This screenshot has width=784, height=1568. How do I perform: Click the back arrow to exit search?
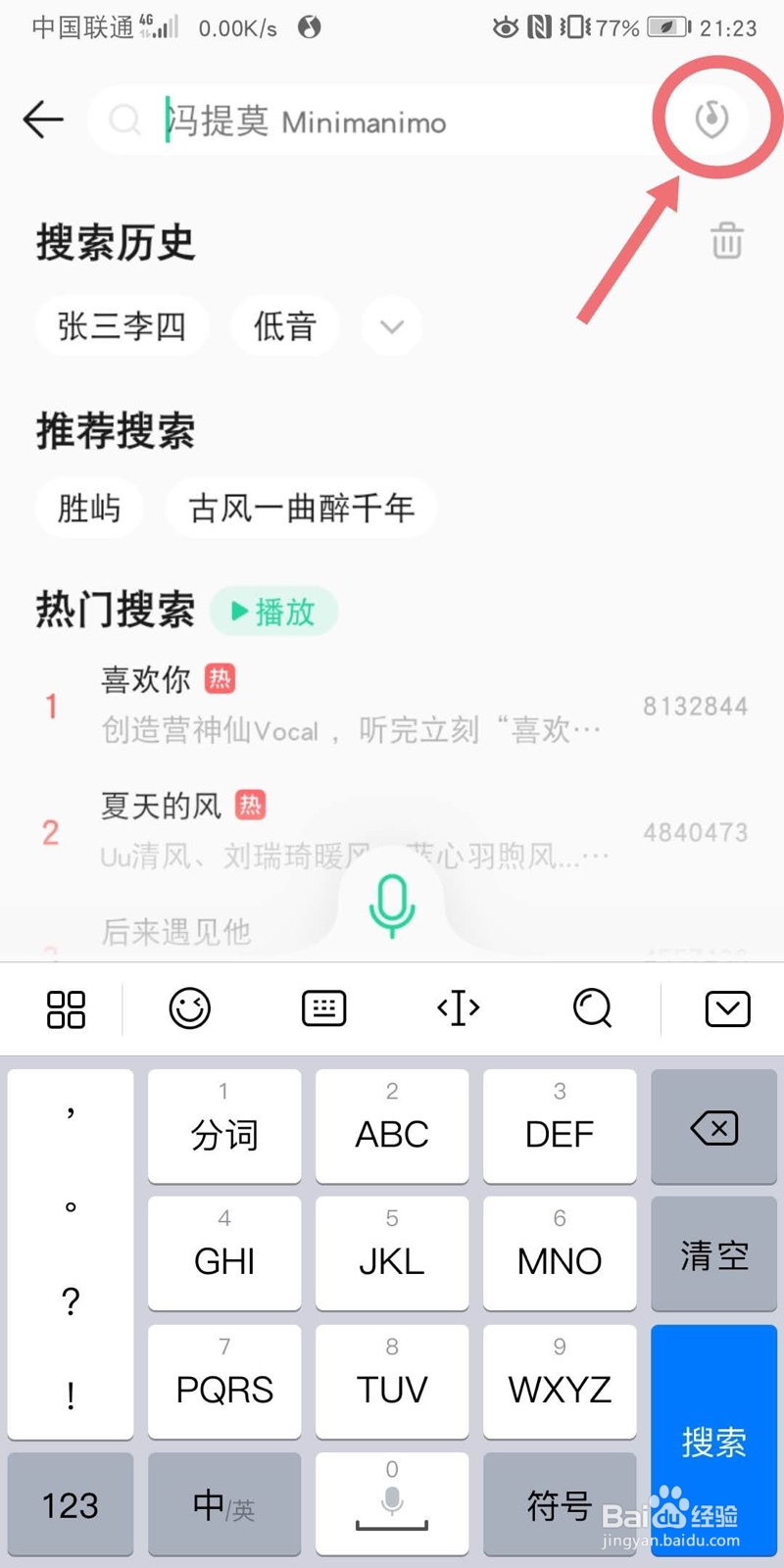[x=41, y=120]
